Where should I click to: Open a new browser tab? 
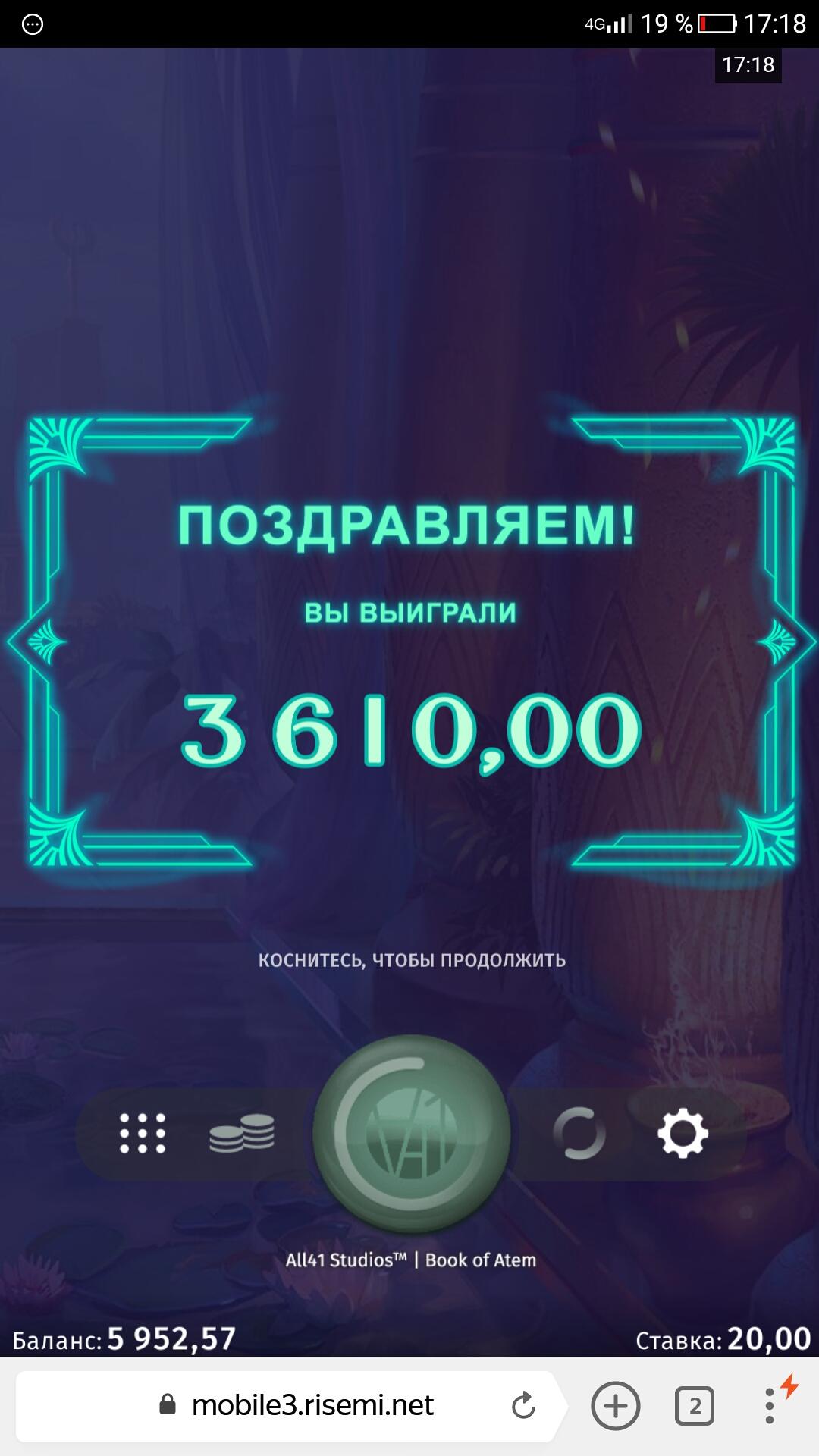point(615,1406)
